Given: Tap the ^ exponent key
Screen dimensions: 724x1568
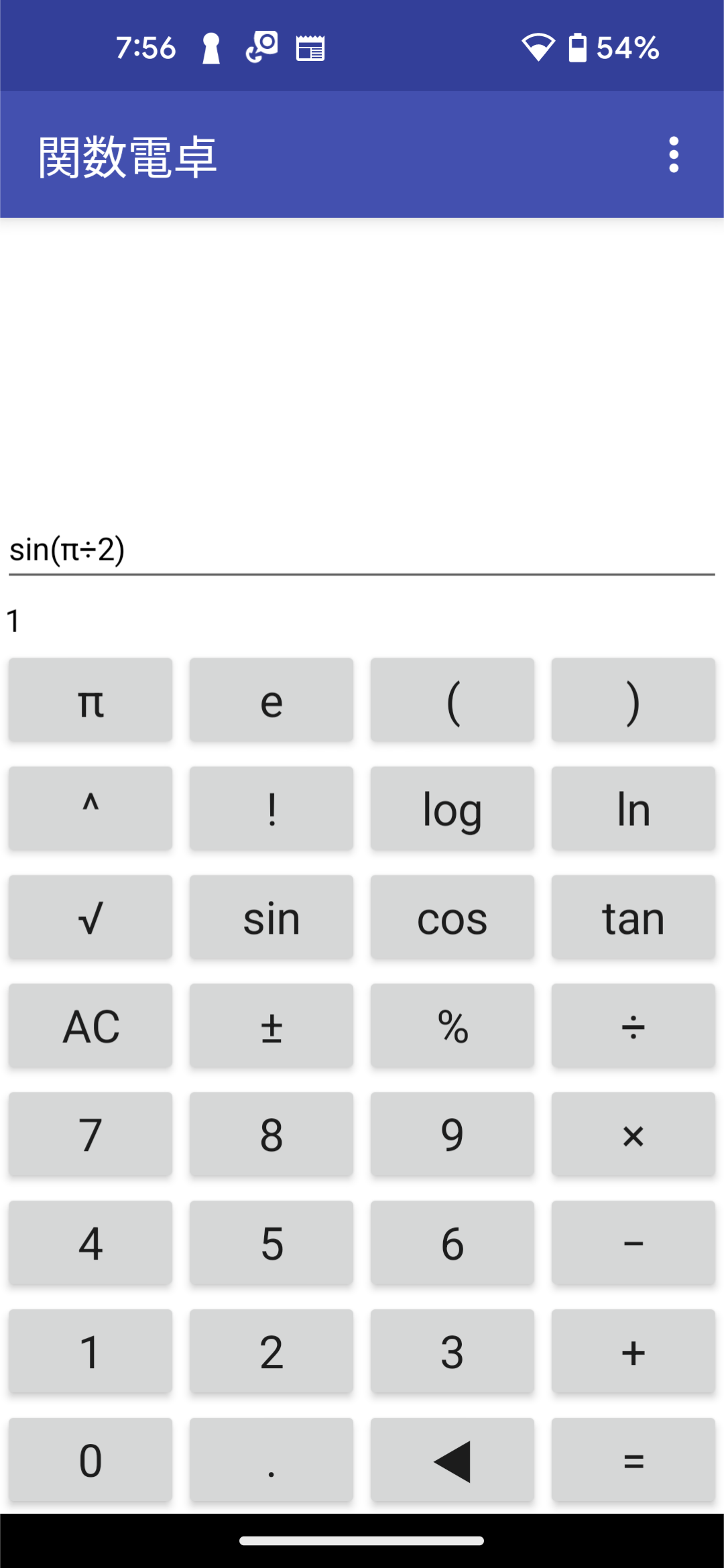Looking at the screenshot, I should tap(90, 809).
